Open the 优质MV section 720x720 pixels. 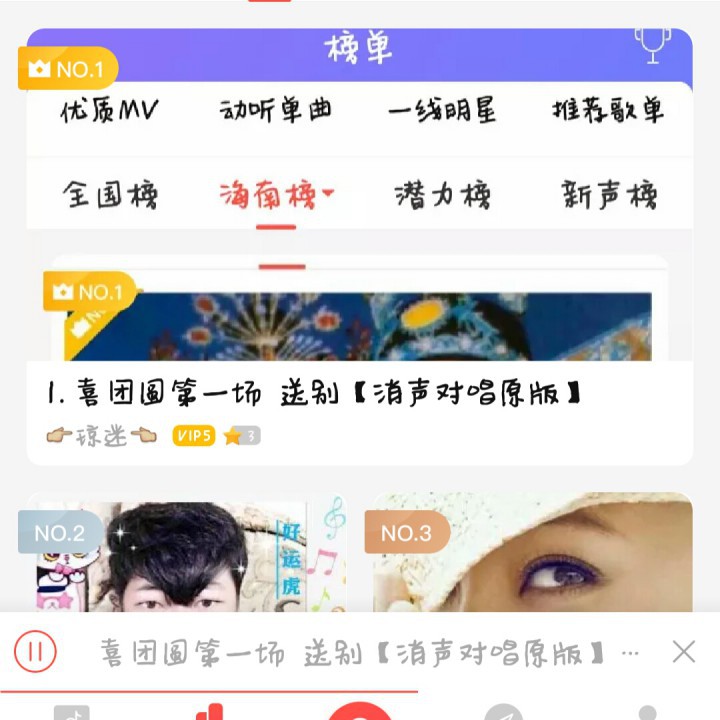[109, 111]
